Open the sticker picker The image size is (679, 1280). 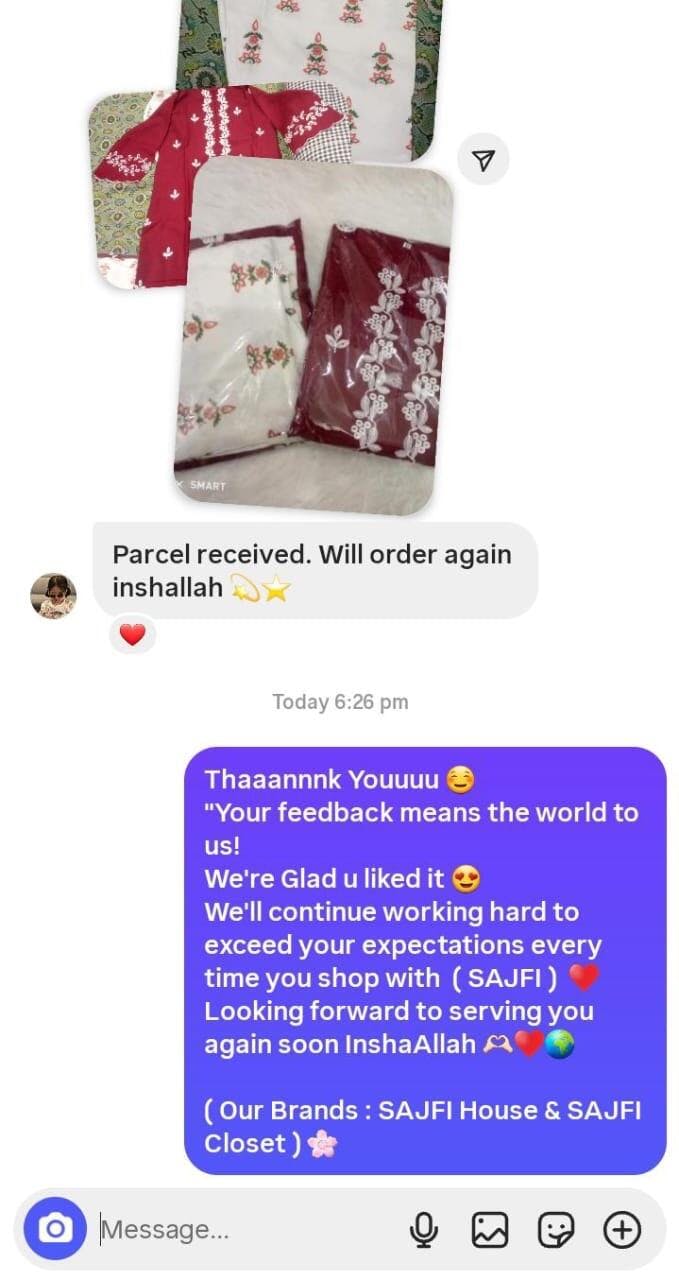click(x=556, y=1230)
